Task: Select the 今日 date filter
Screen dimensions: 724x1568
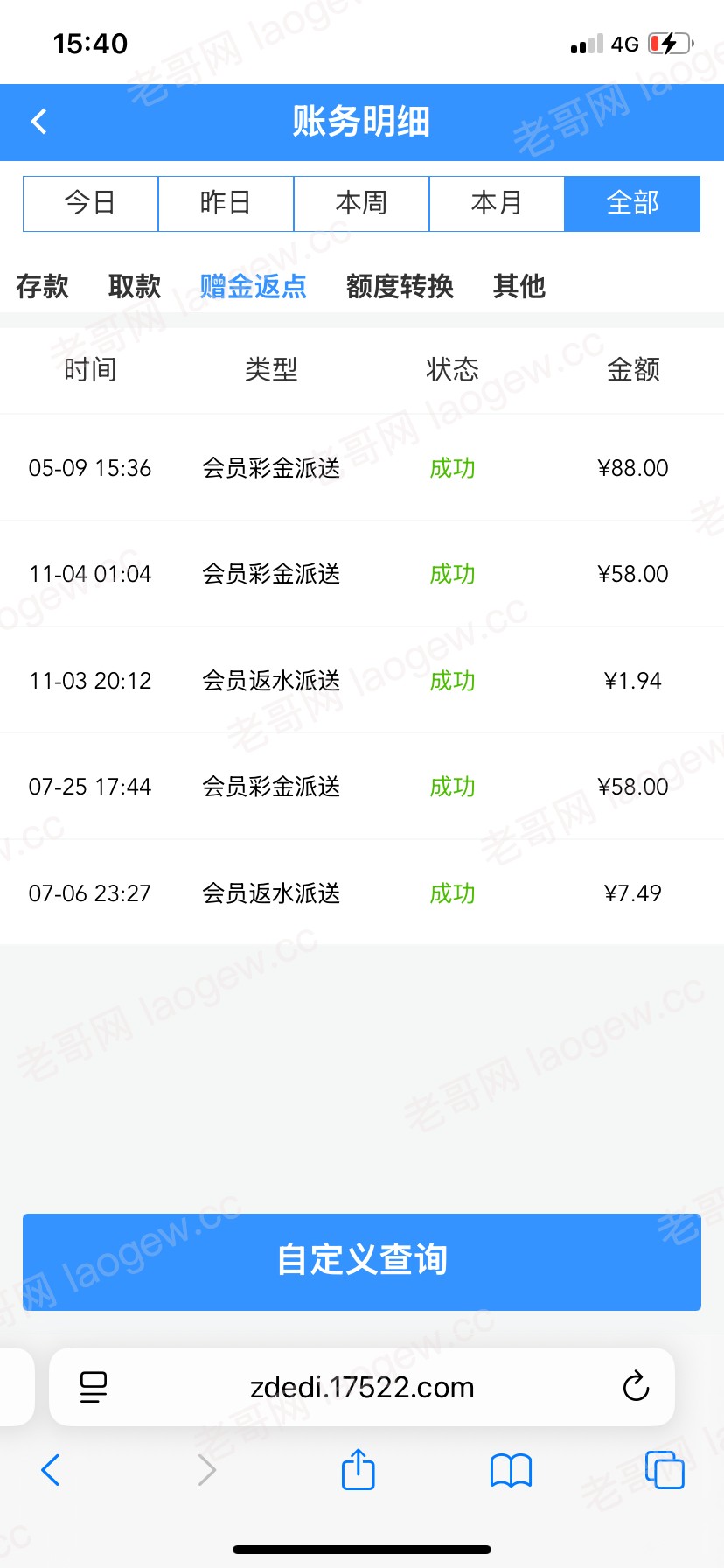Action: tap(90, 203)
